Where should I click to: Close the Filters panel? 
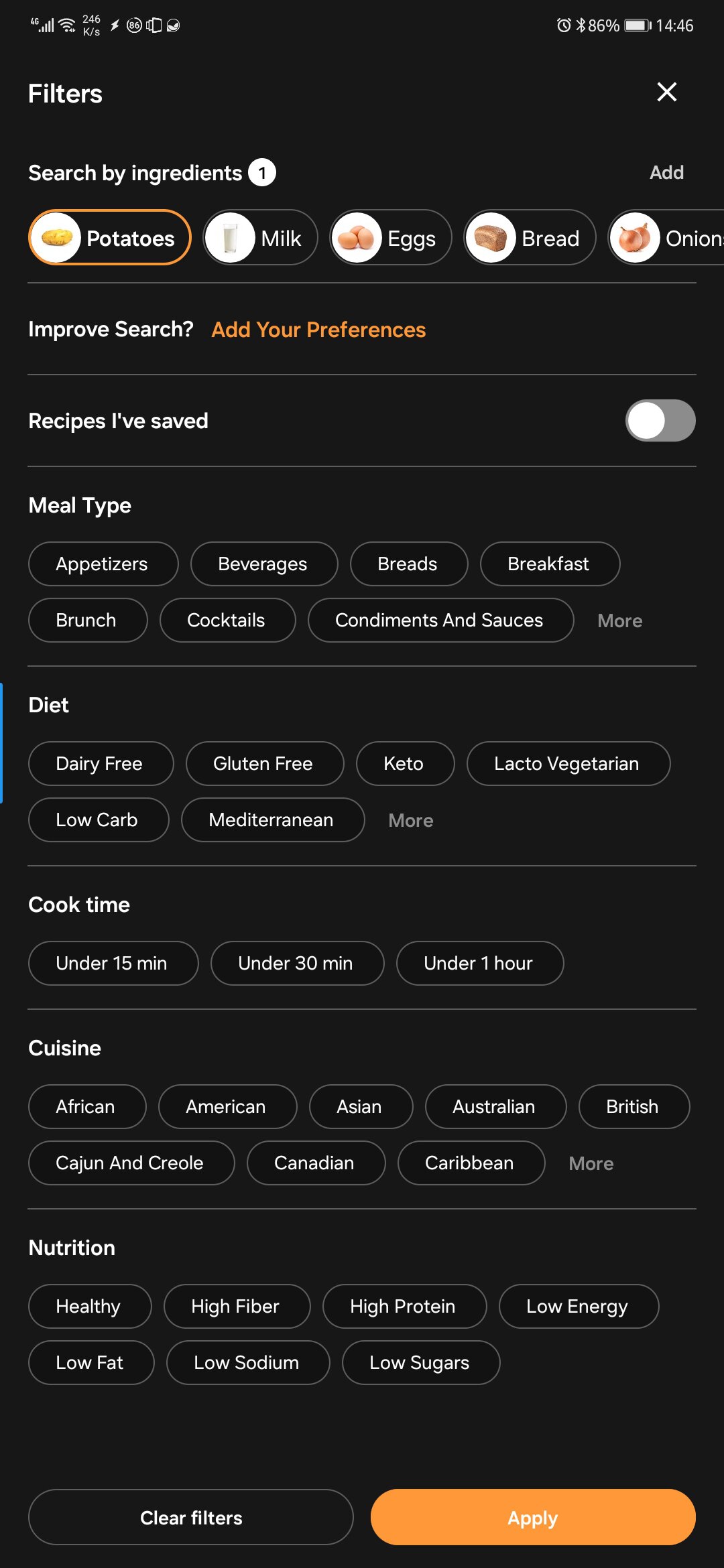(666, 92)
